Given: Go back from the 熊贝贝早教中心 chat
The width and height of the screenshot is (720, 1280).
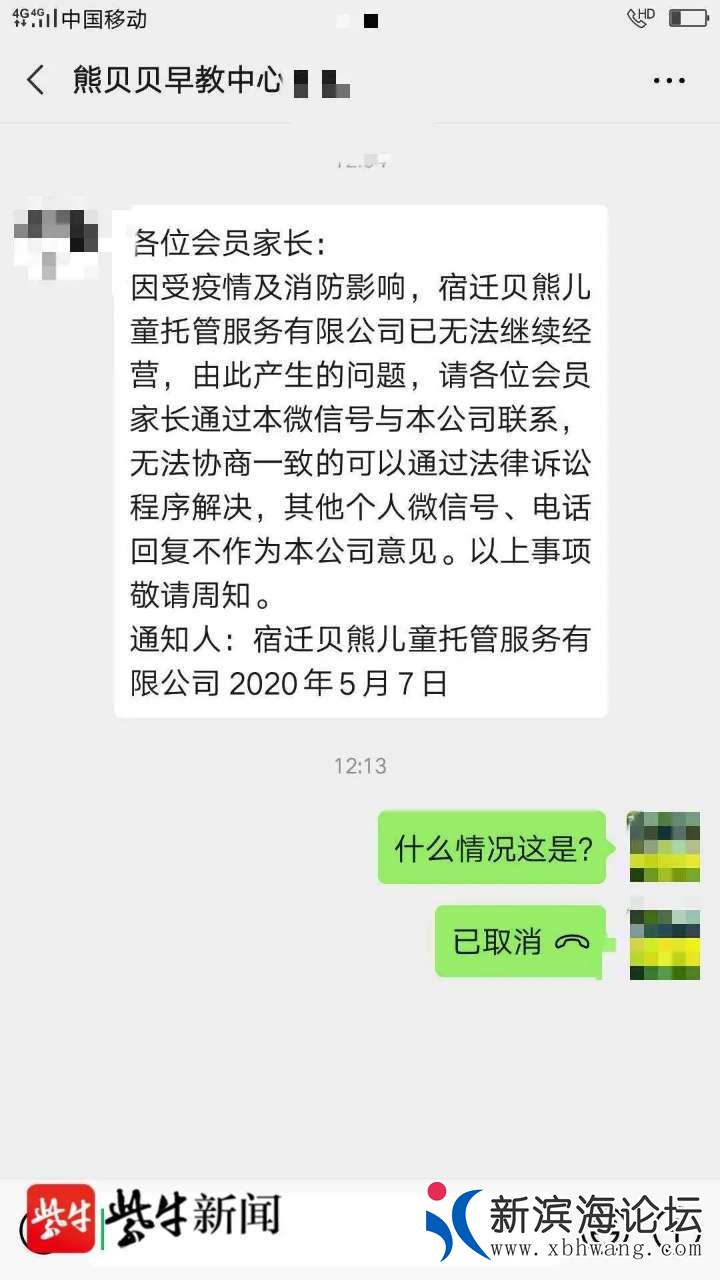Looking at the screenshot, I should (x=36, y=80).
